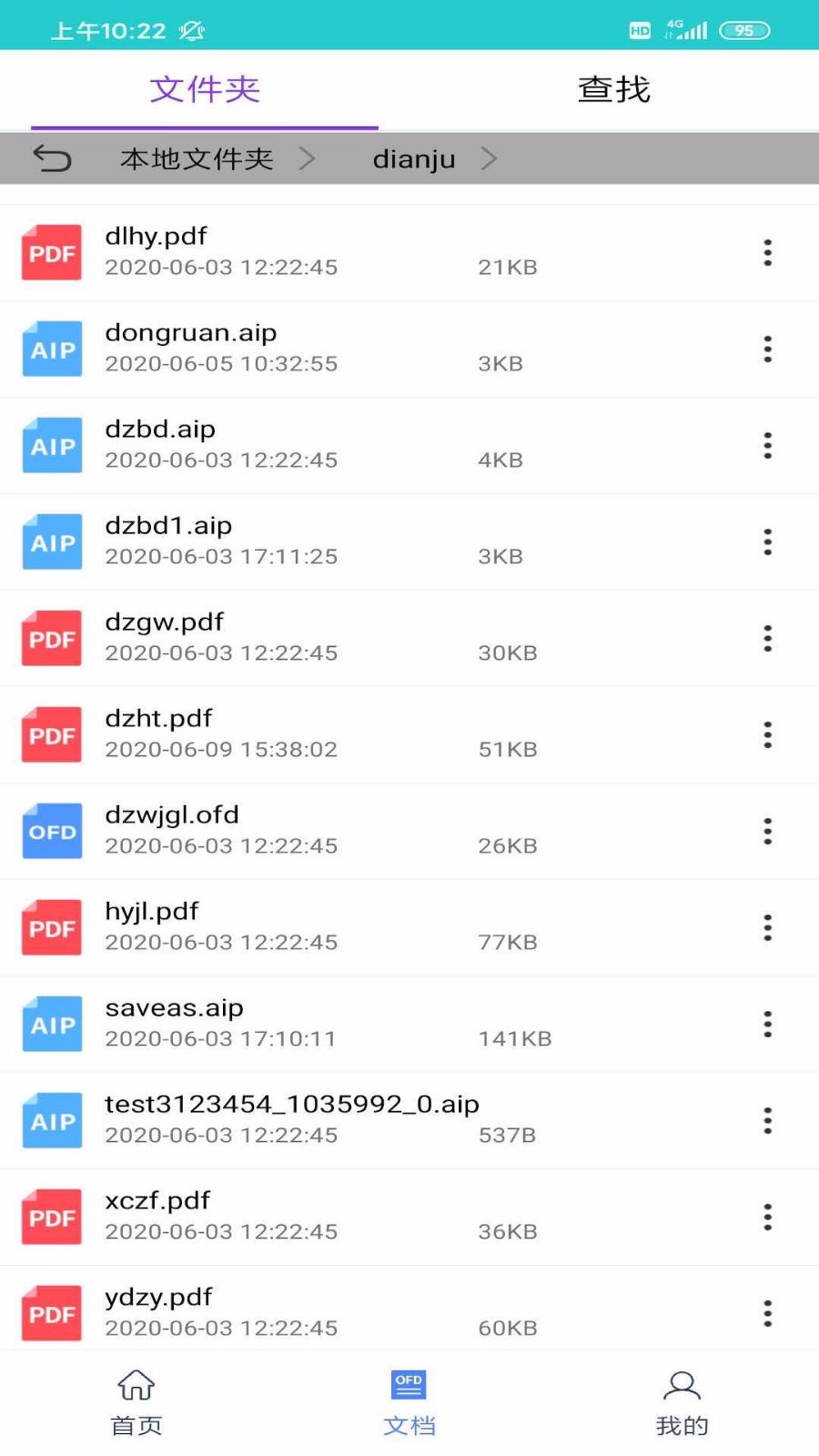Open the options menu for ydzy.pdf
This screenshot has width=819, height=1456.
(766, 1313)
